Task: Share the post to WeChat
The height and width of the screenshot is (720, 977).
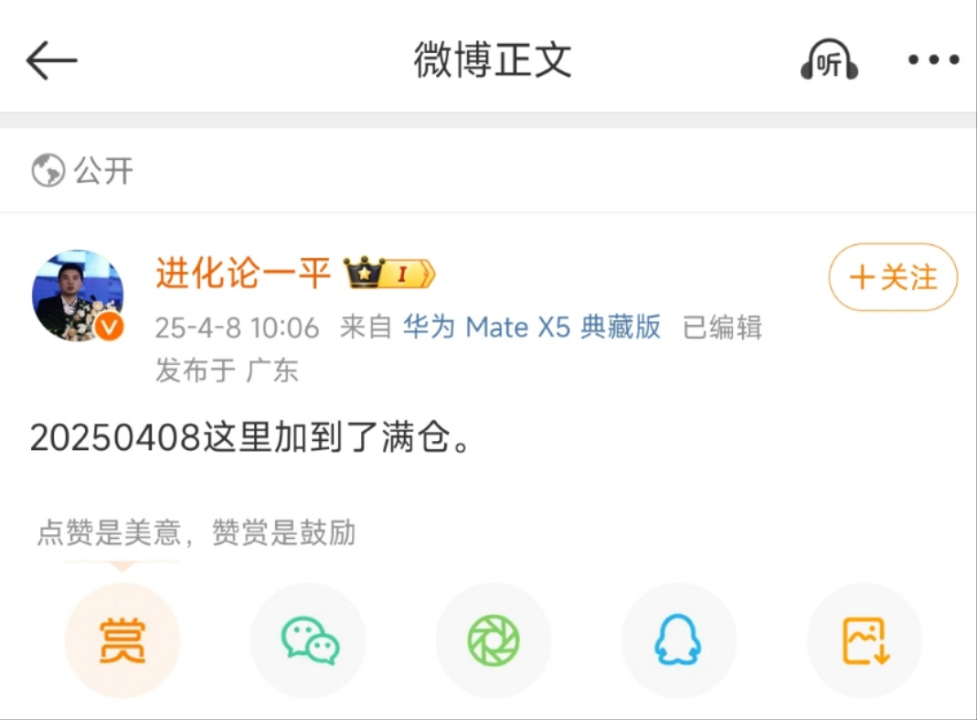Action: click(308, 640)
